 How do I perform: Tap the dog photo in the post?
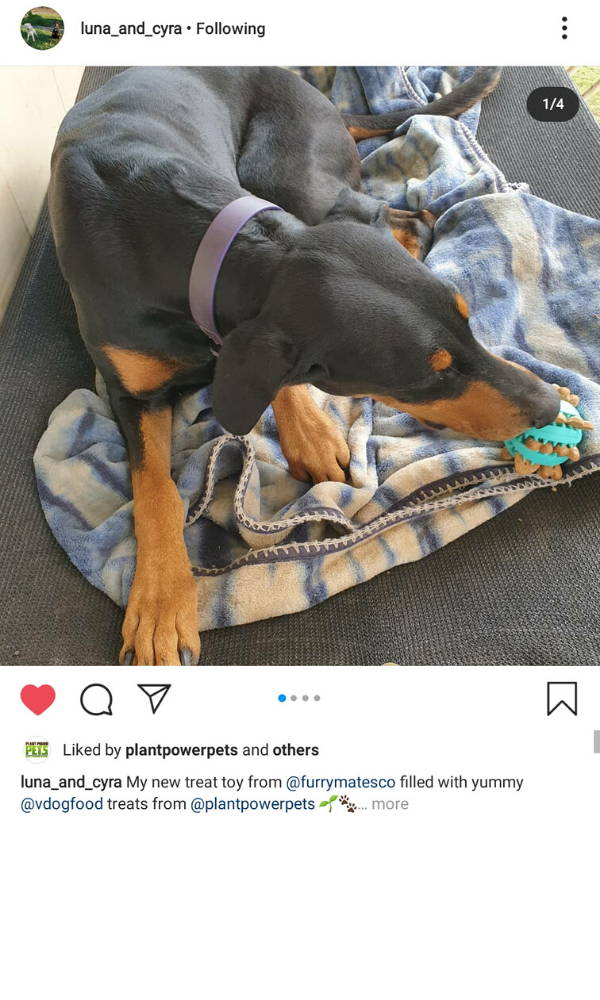coord(300,366)
